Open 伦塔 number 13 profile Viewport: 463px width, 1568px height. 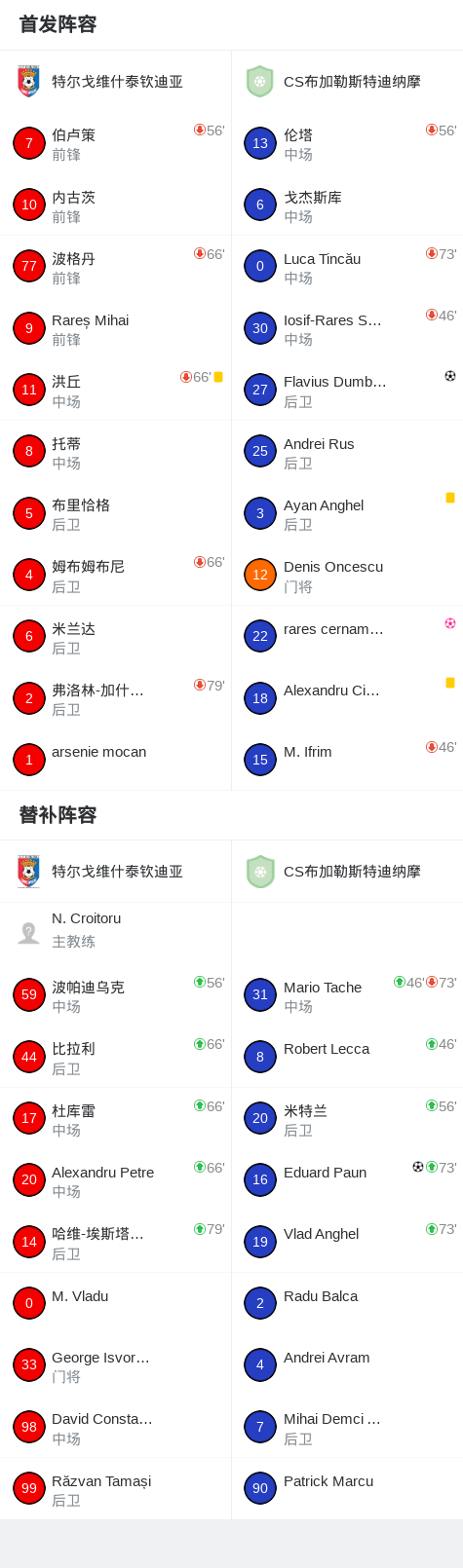347,143
